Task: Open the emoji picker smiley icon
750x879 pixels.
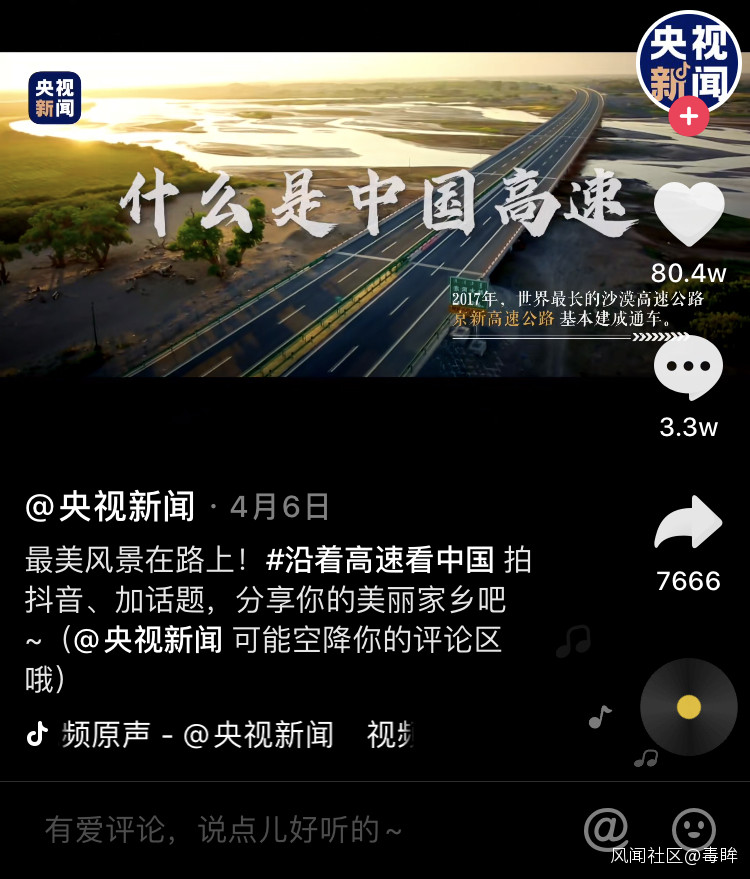Action: click(693, 828)
